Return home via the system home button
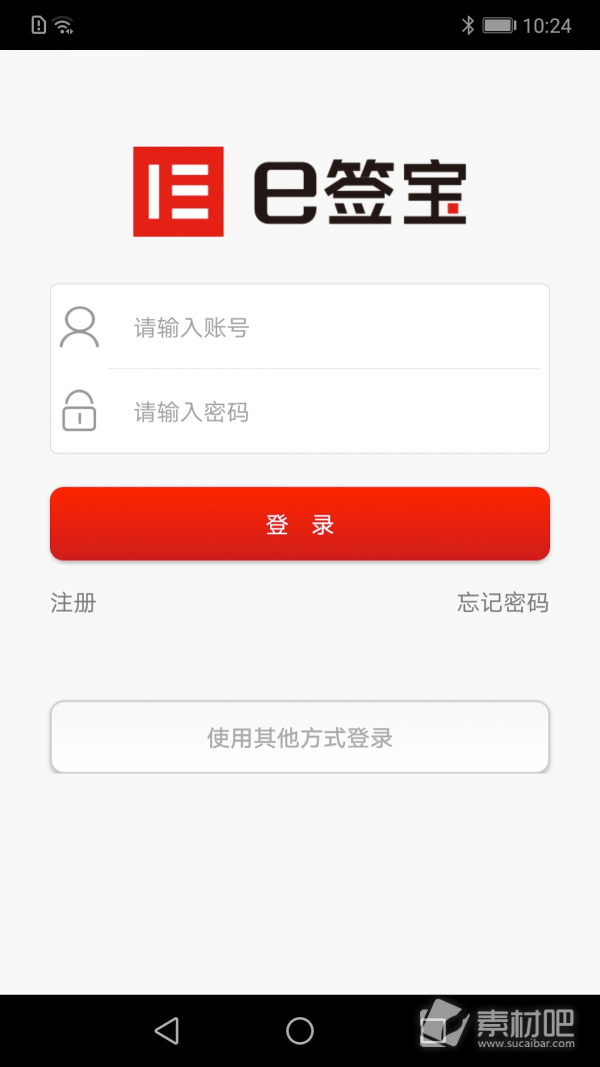Image resolution: width=600 pixels, height=1067 pixels. (300, 1030)
